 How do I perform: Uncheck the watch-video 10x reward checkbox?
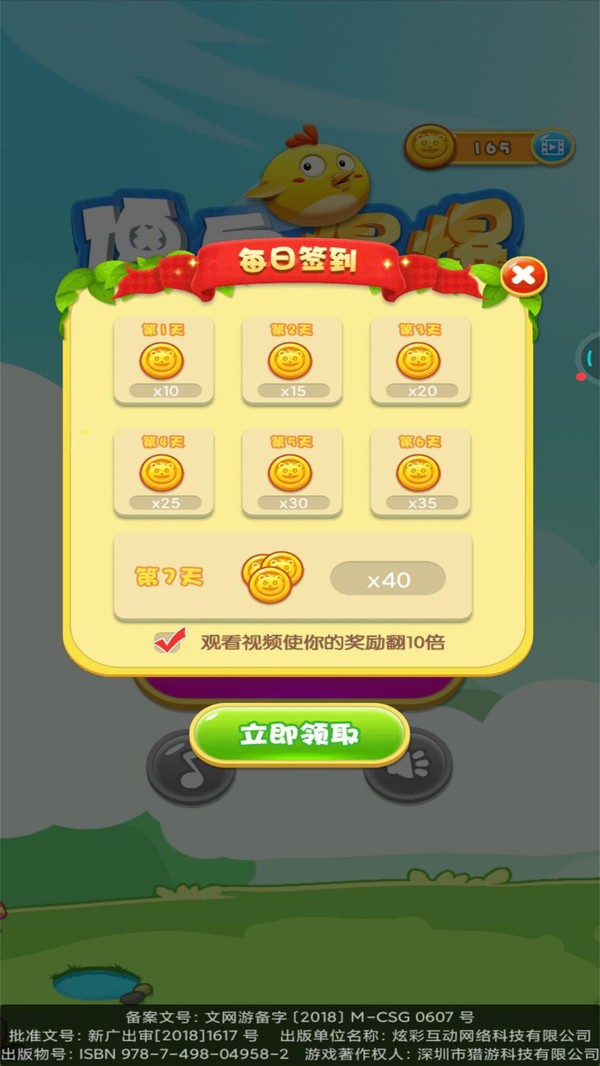pos(169,642)
